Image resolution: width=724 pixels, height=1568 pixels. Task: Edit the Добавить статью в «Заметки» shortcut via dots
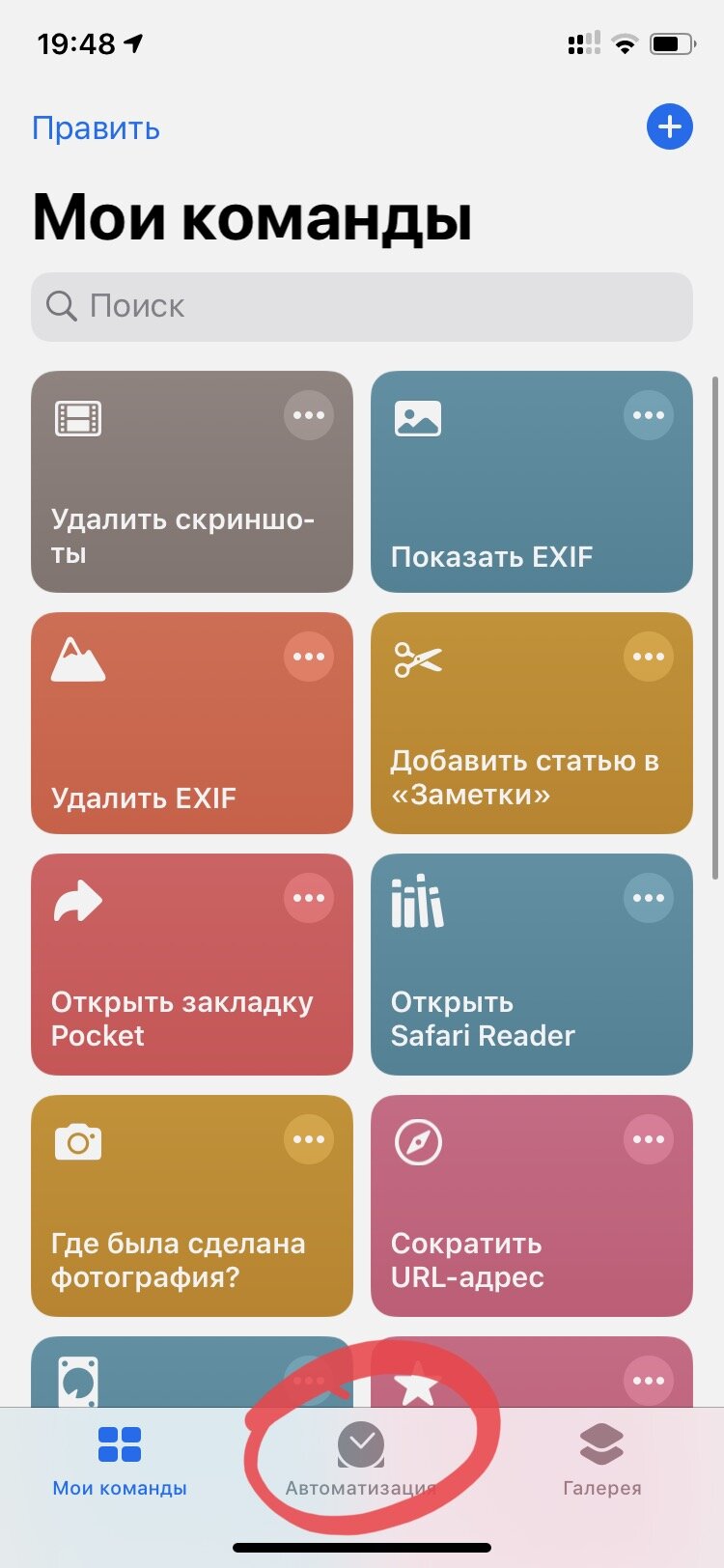click(x=649, y=657)
